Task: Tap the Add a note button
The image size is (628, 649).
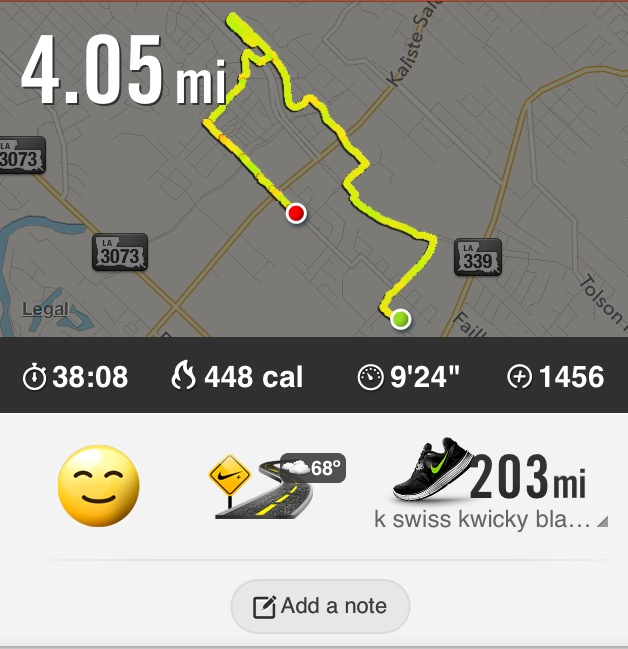Action: (320, 606)
